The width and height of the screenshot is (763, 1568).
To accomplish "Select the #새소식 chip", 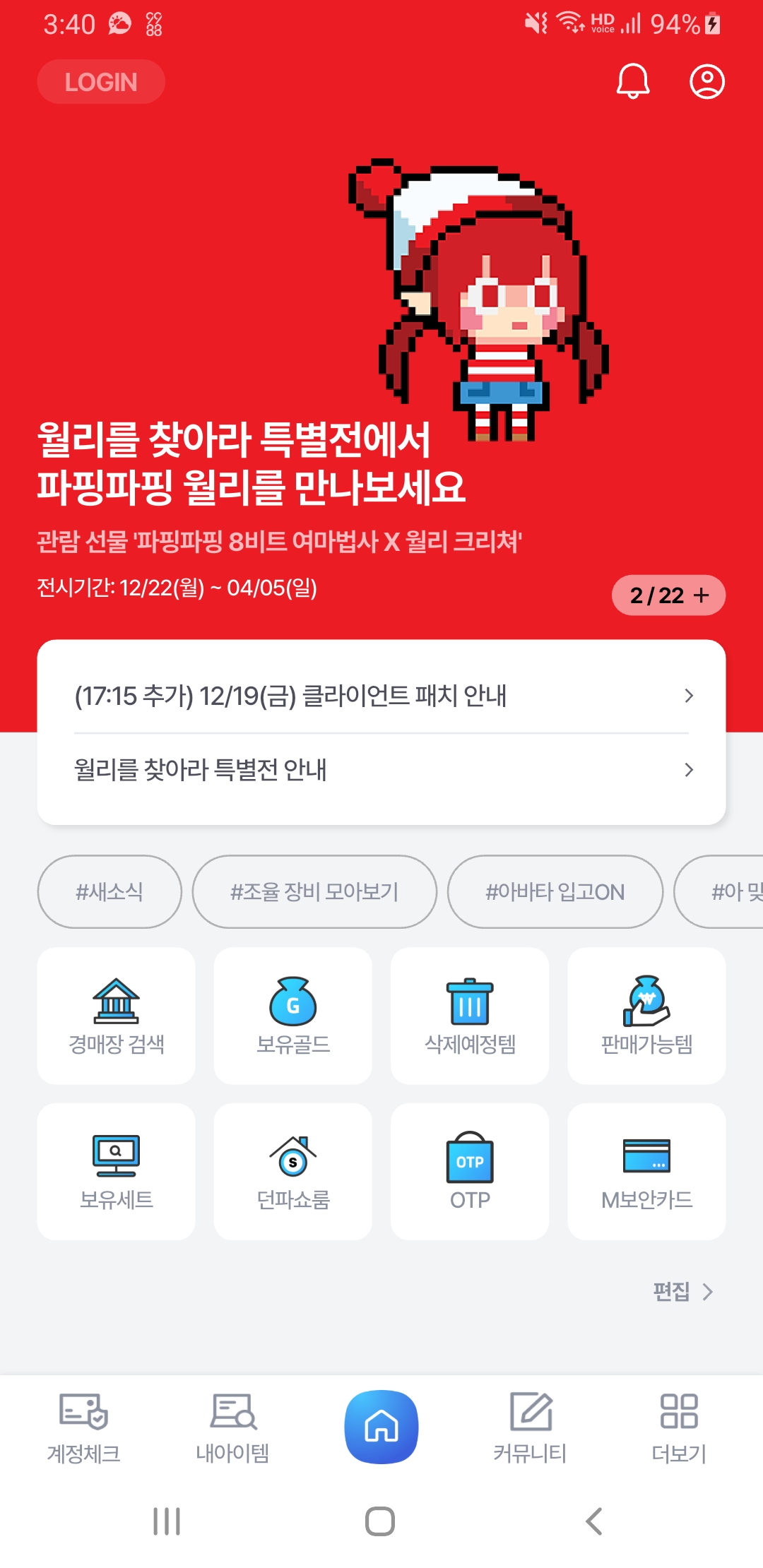I will [110, 891].
